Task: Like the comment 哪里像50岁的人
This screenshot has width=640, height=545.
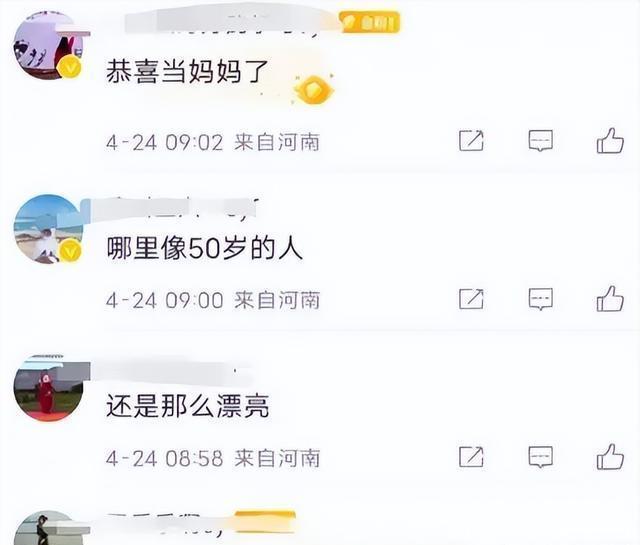Action: 610,298
